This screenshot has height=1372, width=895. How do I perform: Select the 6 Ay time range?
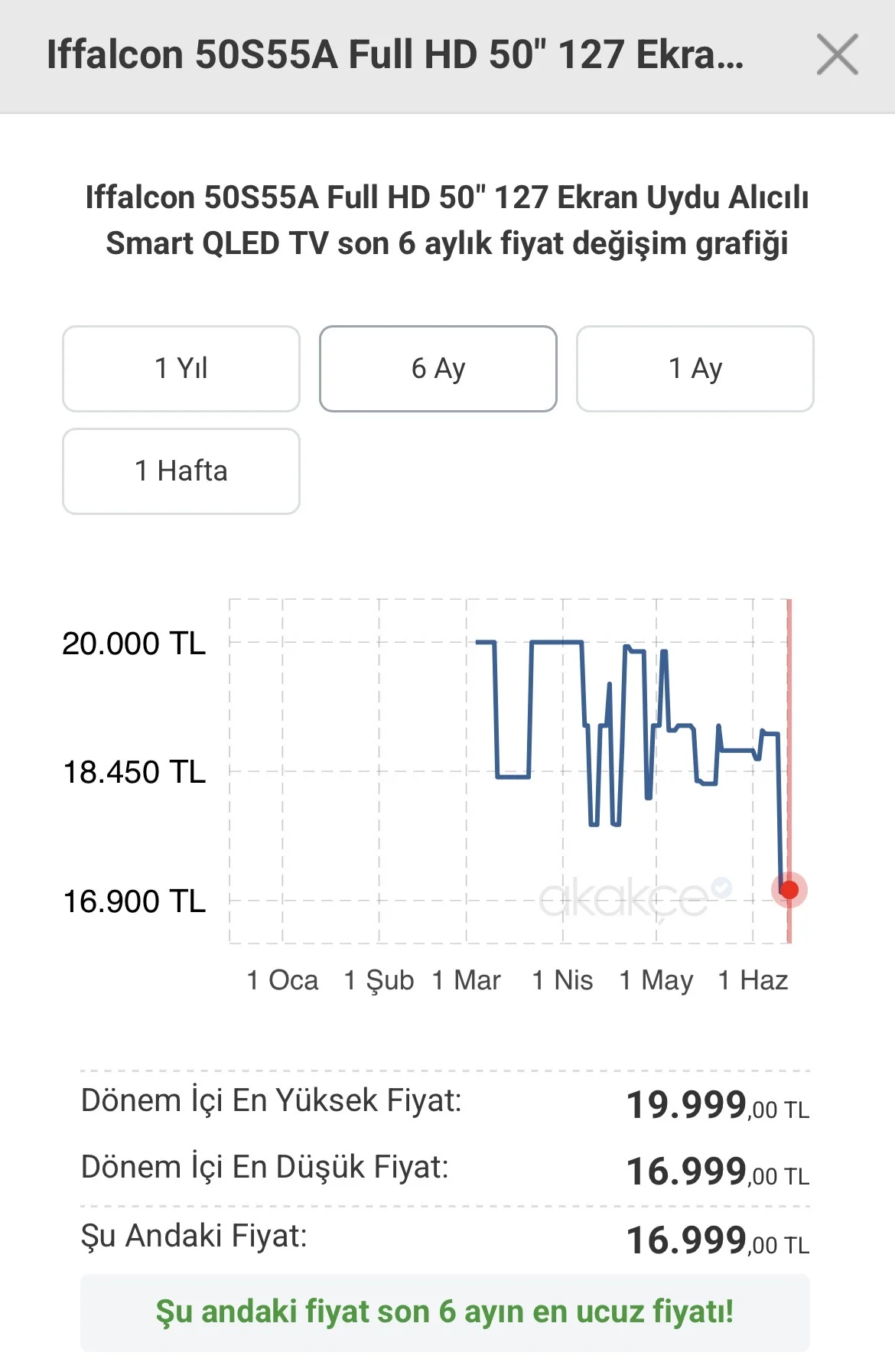[438, 369]
